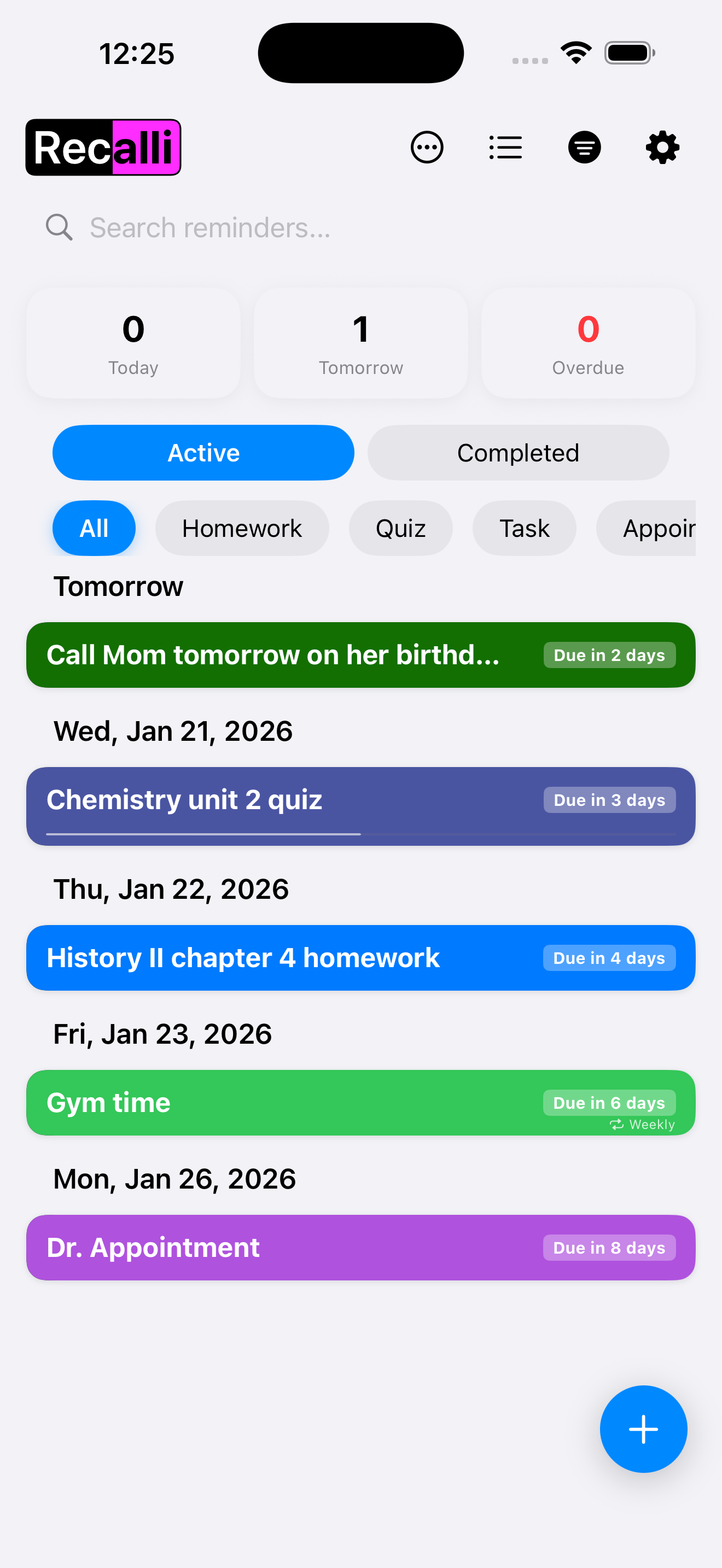Open the more options ellipsis menu
The height and width of the screenshot is (1568, 722).
coord(427,147)
